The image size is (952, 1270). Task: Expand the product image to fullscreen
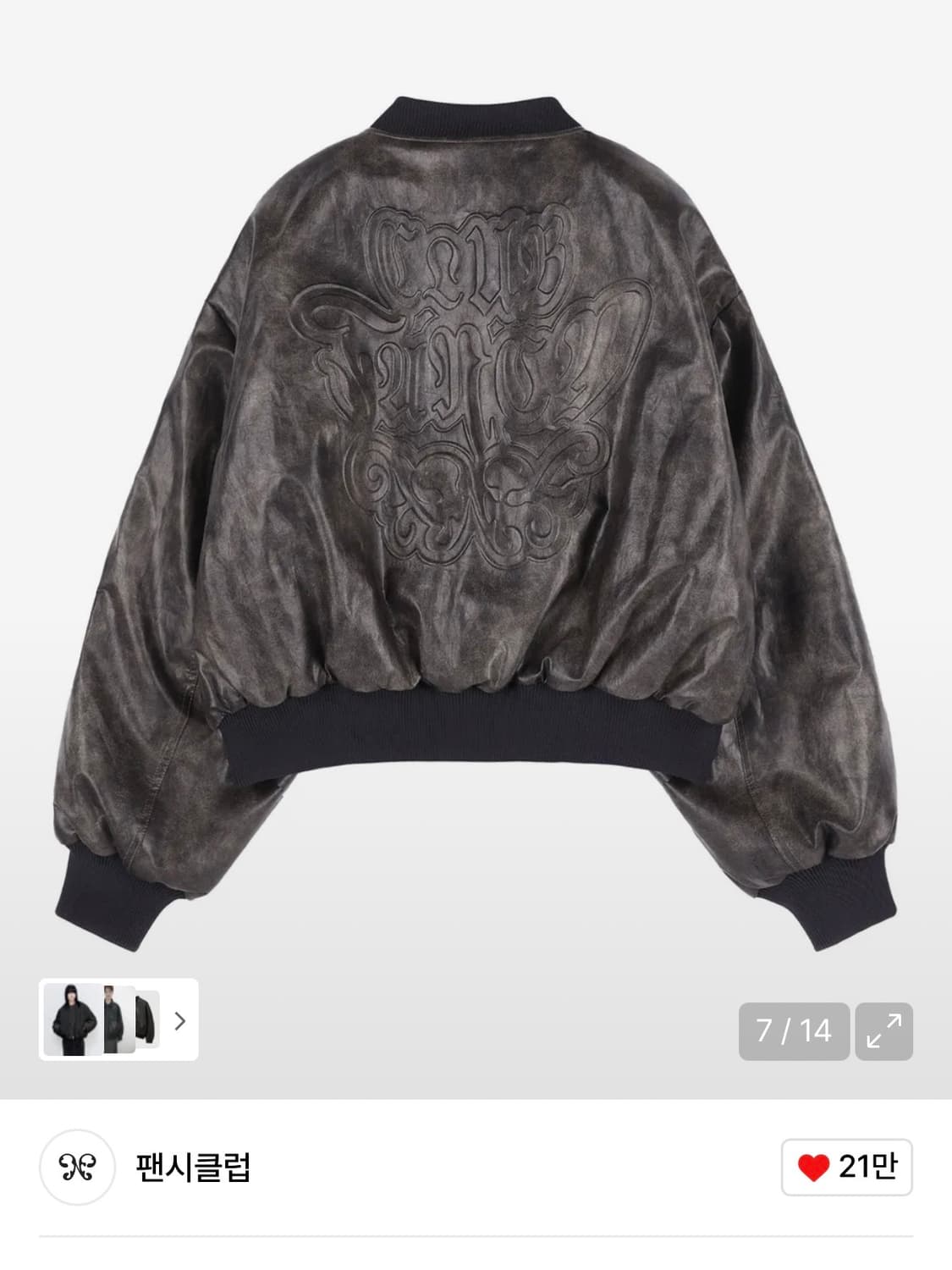(x=883, y=1030)
